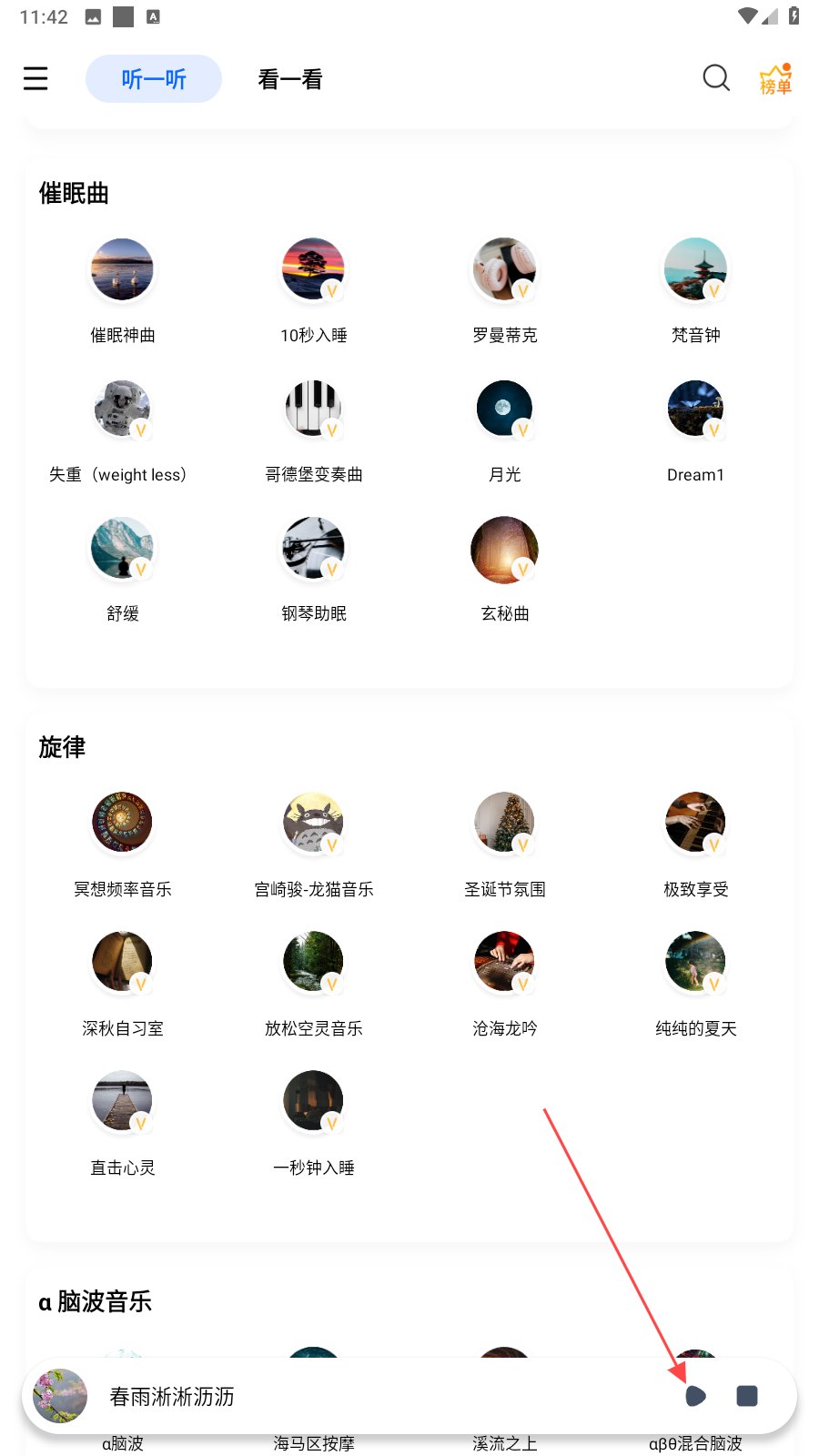Play 哥德堡变奏曲
Viewport: 819px width, 1456px height.
pos(313,409)
